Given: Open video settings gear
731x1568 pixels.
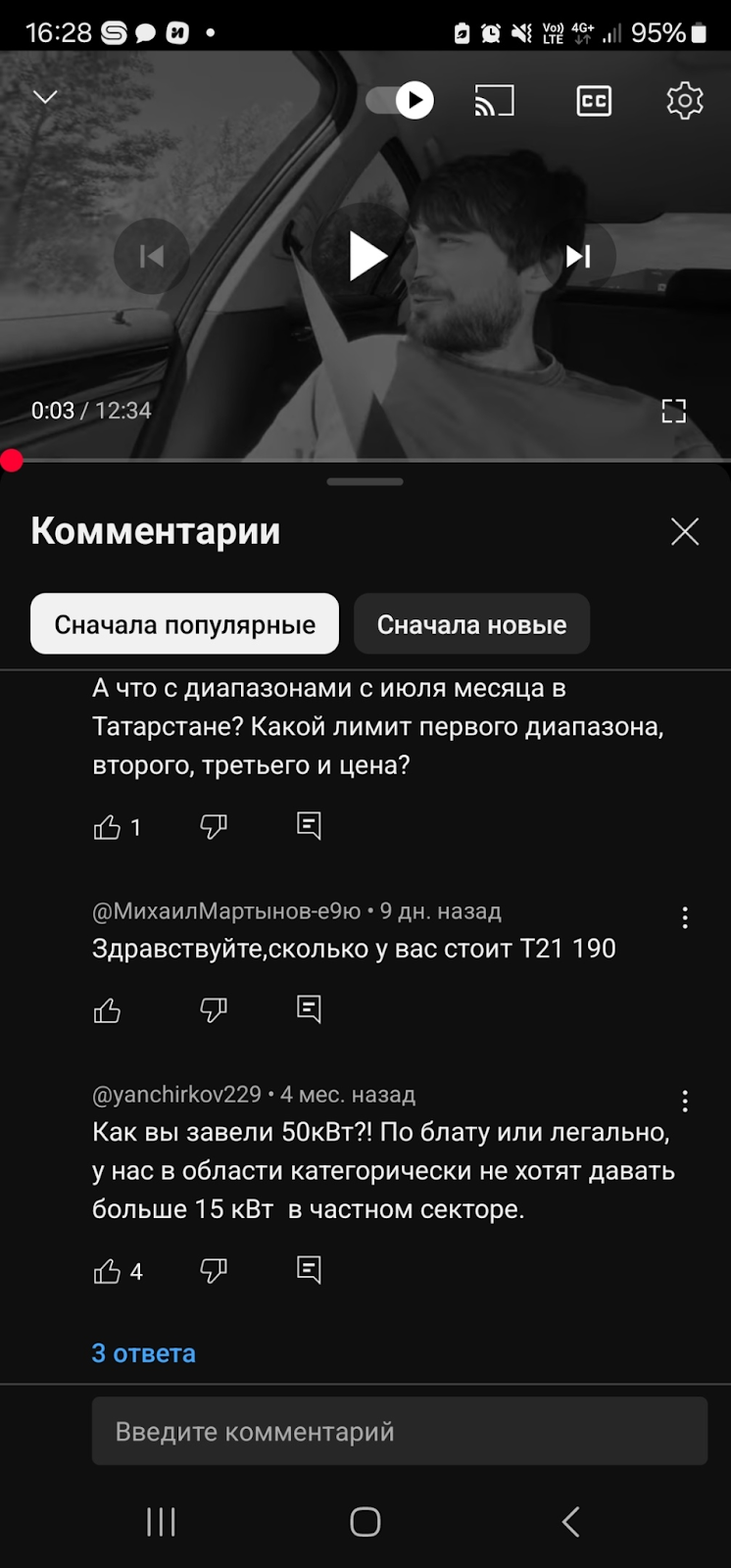Looking at the screenshot, I should coord(684,100).
